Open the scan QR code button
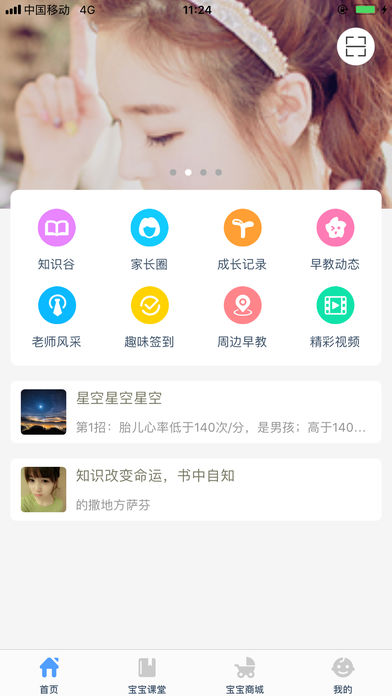This screenshot has width=392, height=696. coord(356,46)
